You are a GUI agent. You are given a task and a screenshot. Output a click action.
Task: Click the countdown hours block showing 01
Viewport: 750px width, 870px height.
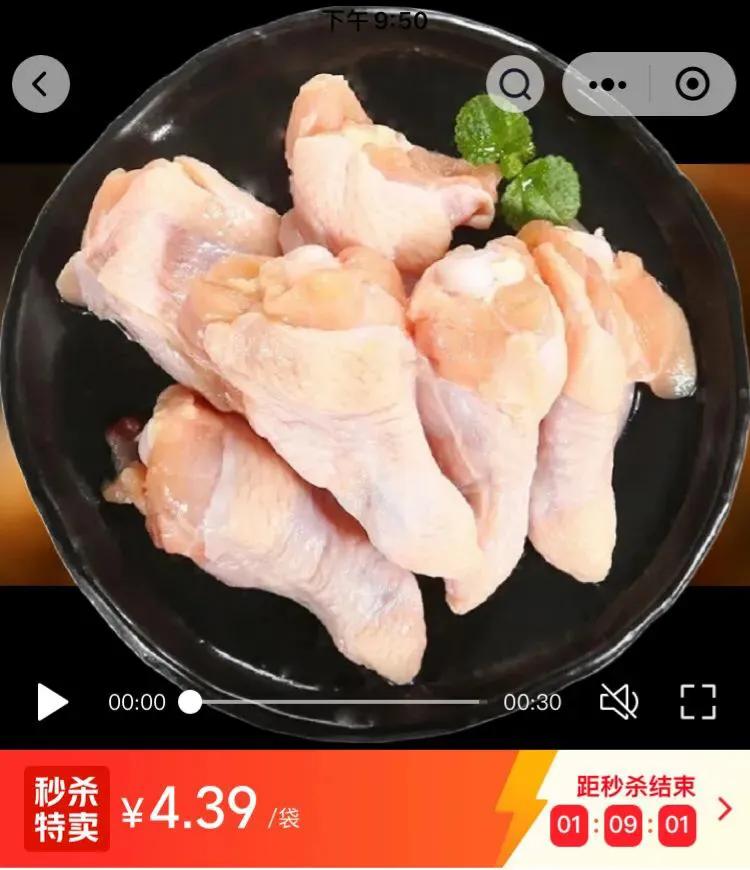point(568,822)
